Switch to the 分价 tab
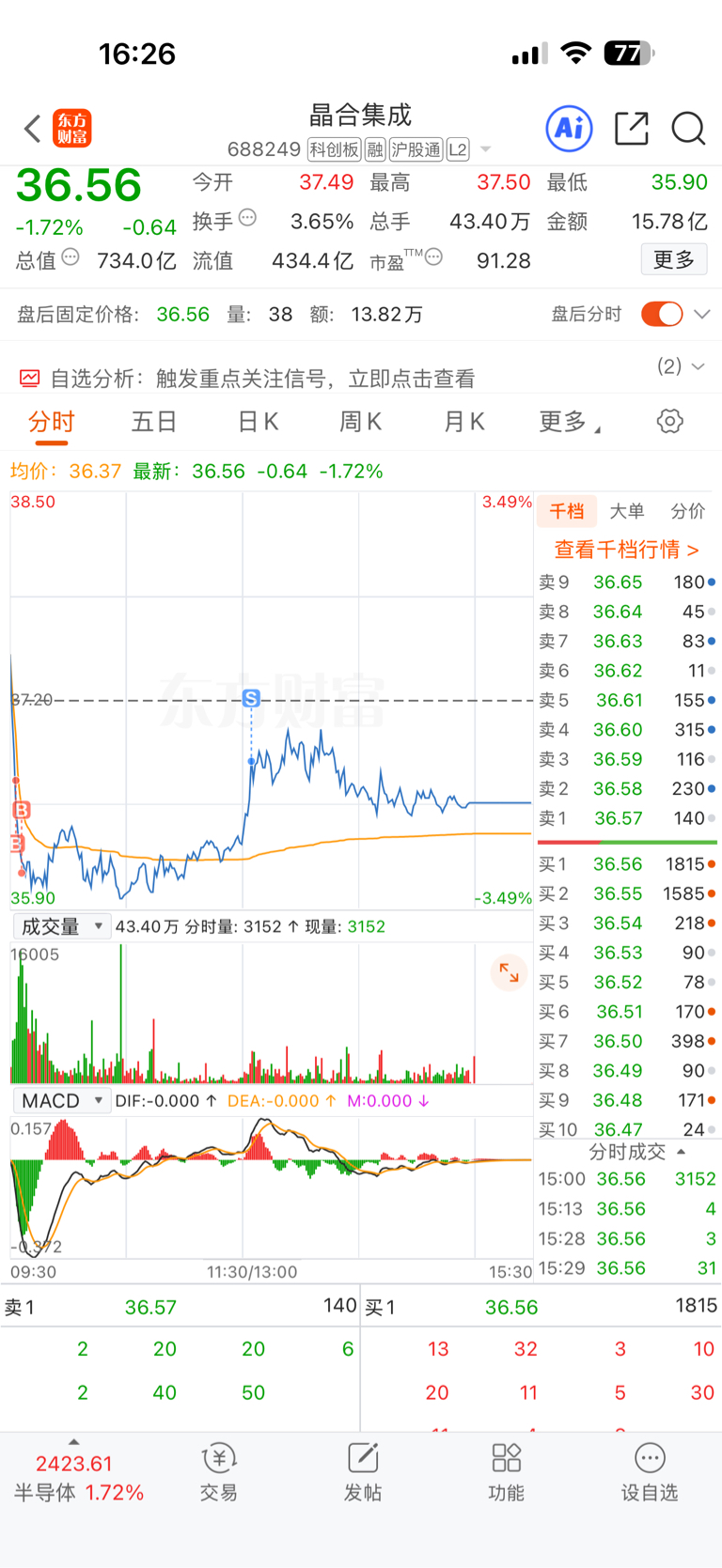722x1568 pixels. (x=687, y=511)
